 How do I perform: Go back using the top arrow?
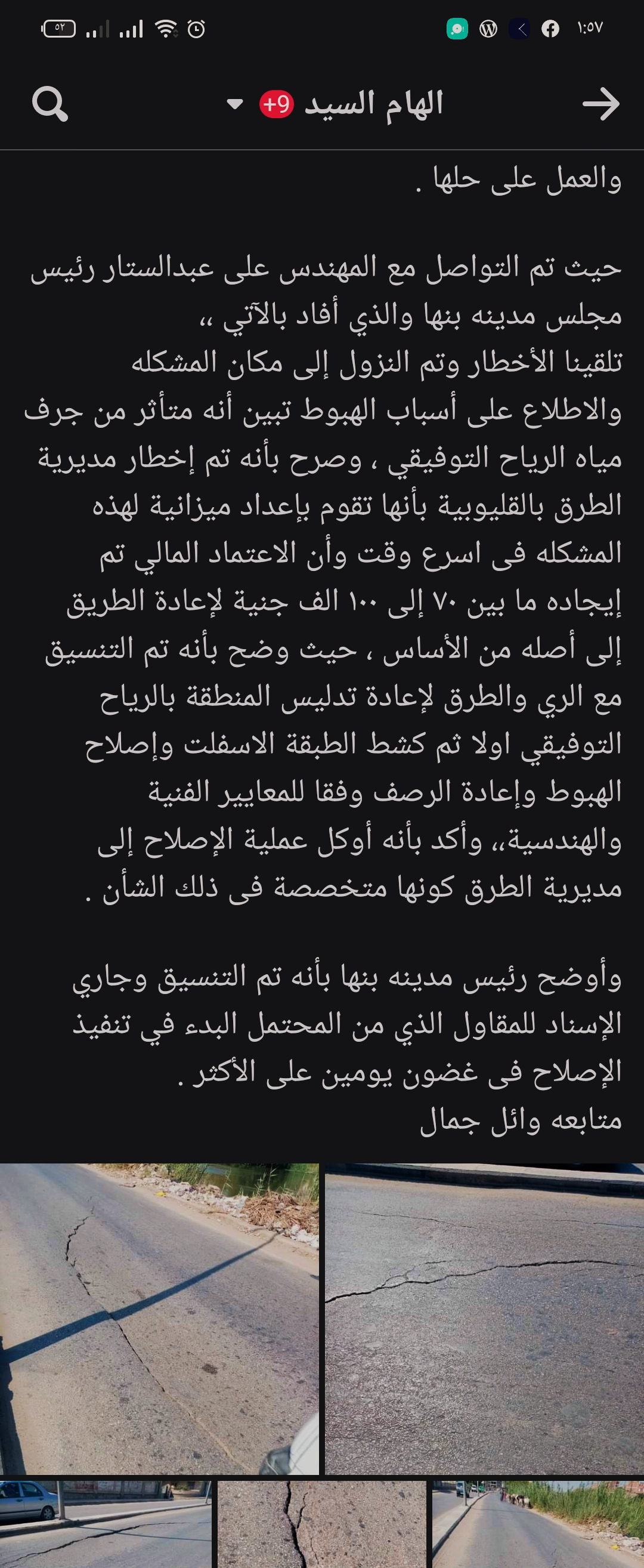(600, 104)
